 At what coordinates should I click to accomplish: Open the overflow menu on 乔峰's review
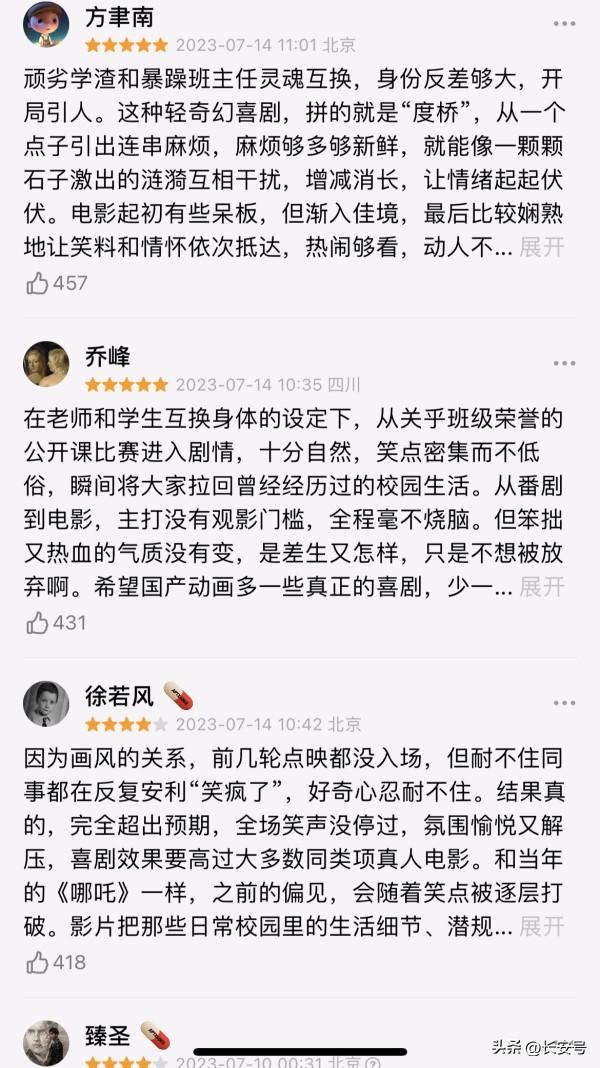click(x=564, y=364)
